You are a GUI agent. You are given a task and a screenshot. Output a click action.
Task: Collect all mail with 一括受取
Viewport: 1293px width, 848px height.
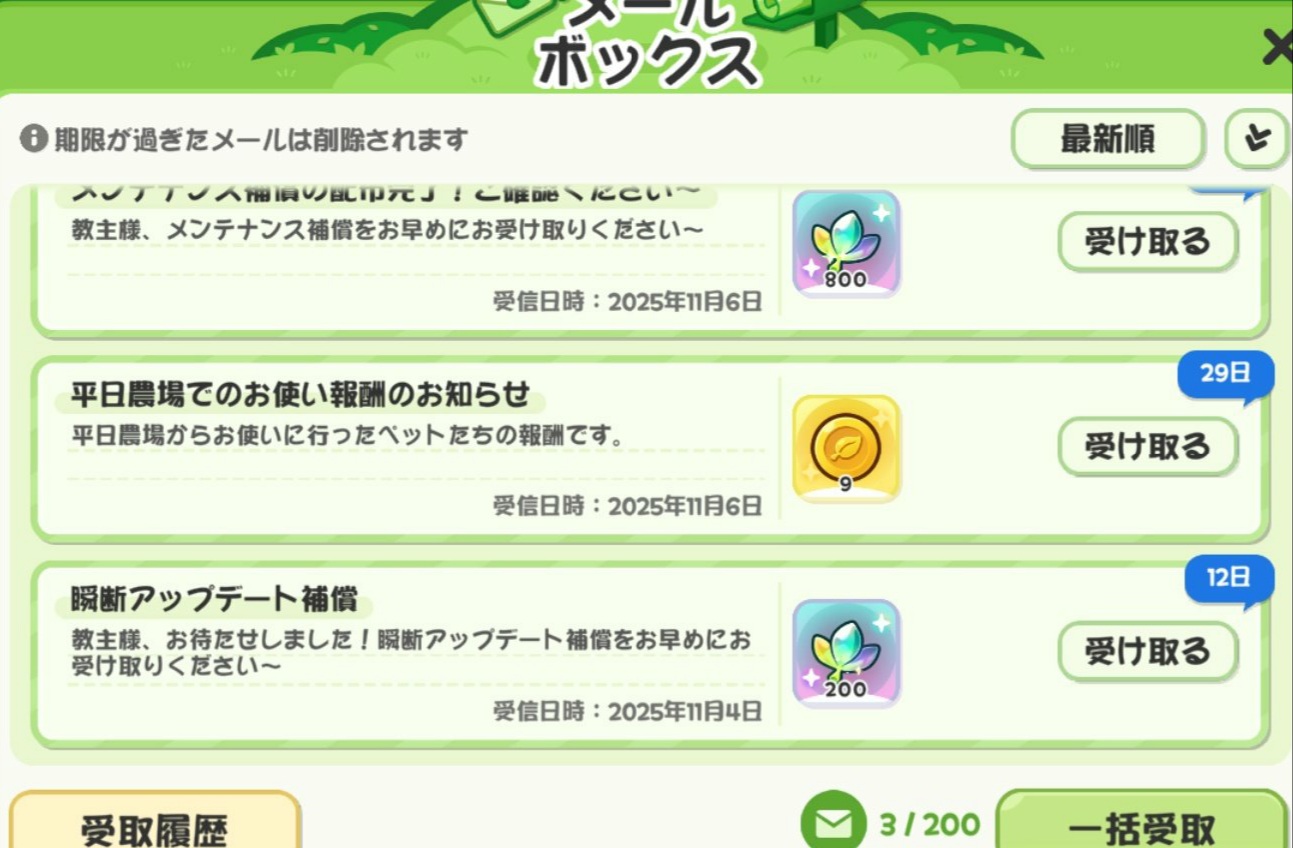click(x=1141, y=826)
